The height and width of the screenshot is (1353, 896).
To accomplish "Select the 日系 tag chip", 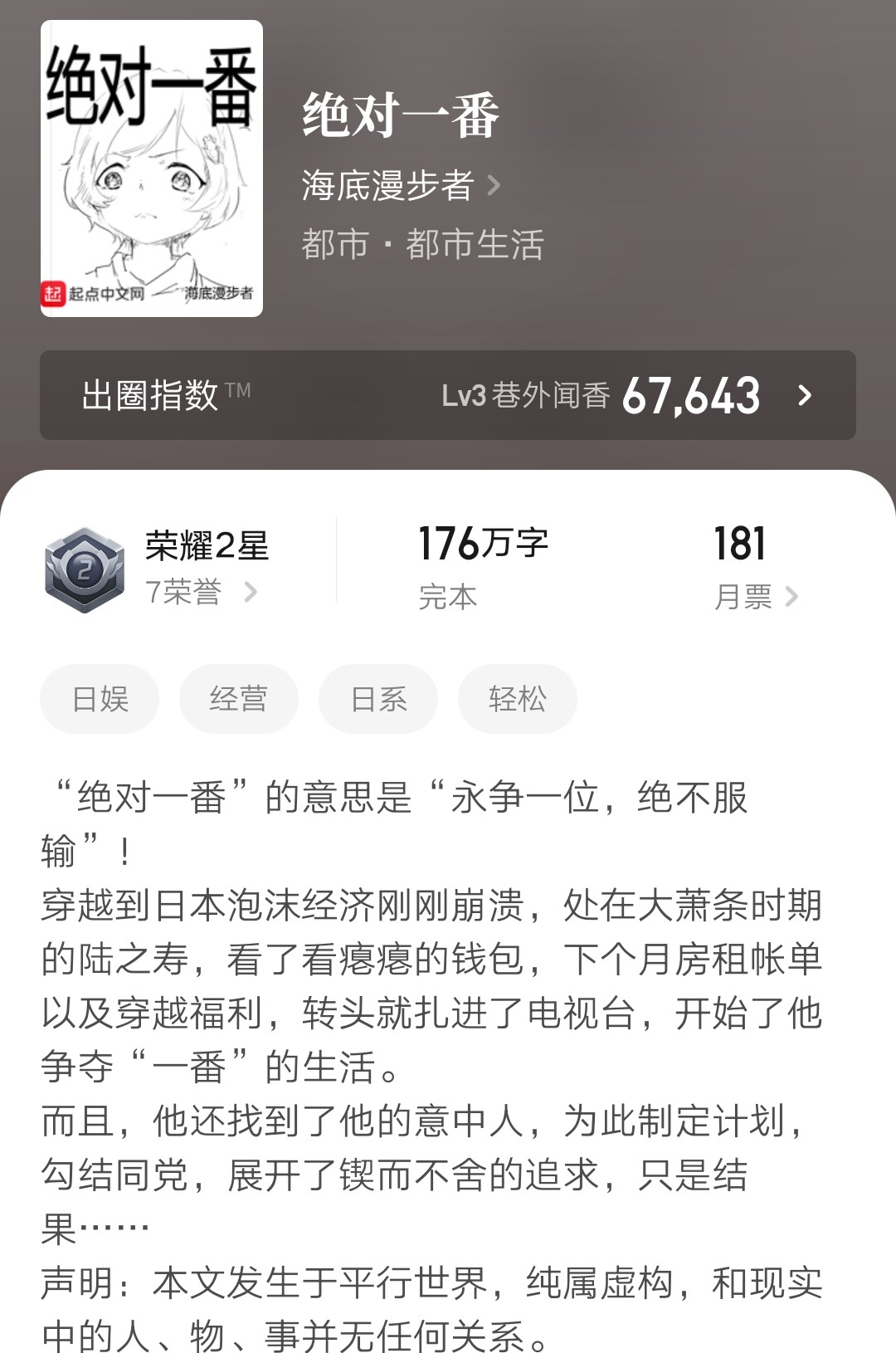I will 378,699.
